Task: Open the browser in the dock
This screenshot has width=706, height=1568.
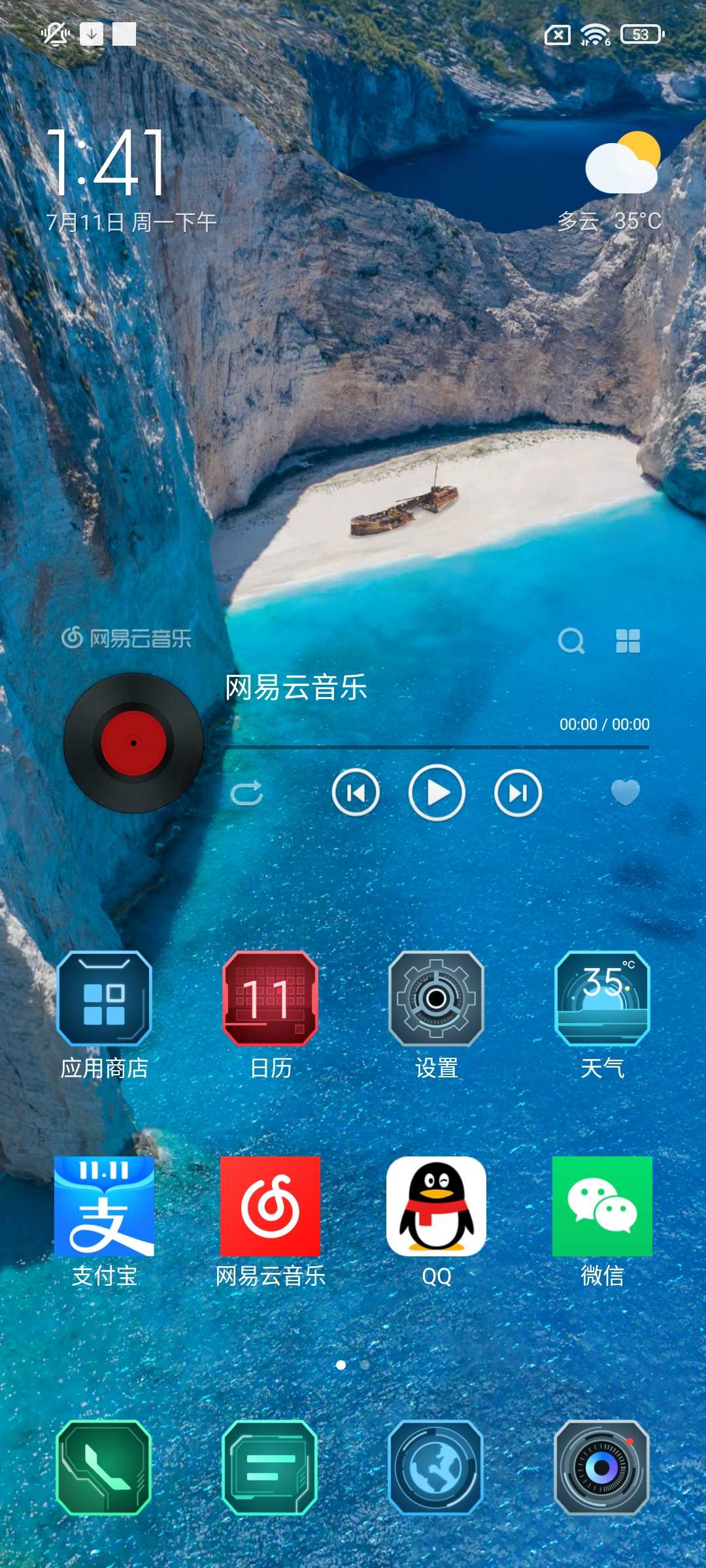Action: 436,1467
